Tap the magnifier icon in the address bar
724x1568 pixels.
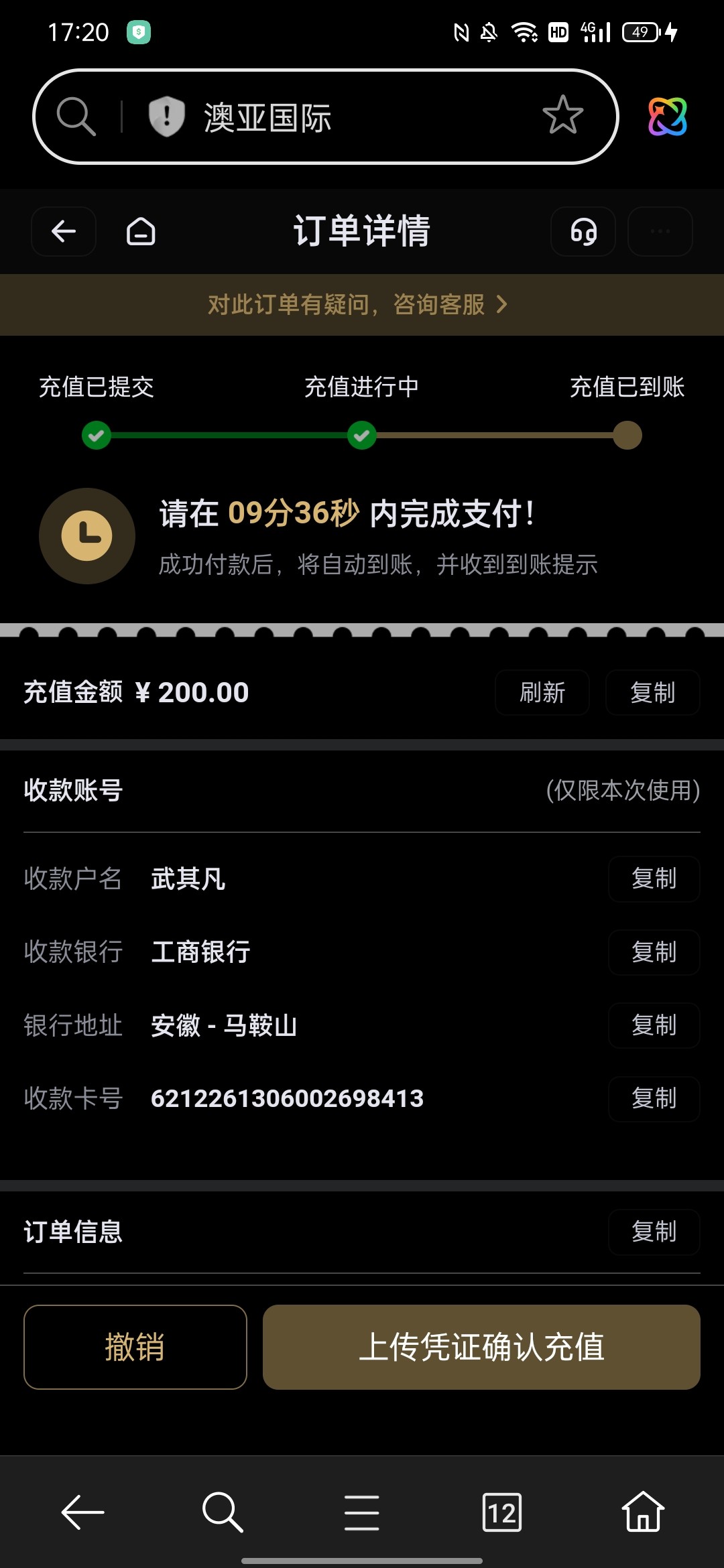coord(77,115)
